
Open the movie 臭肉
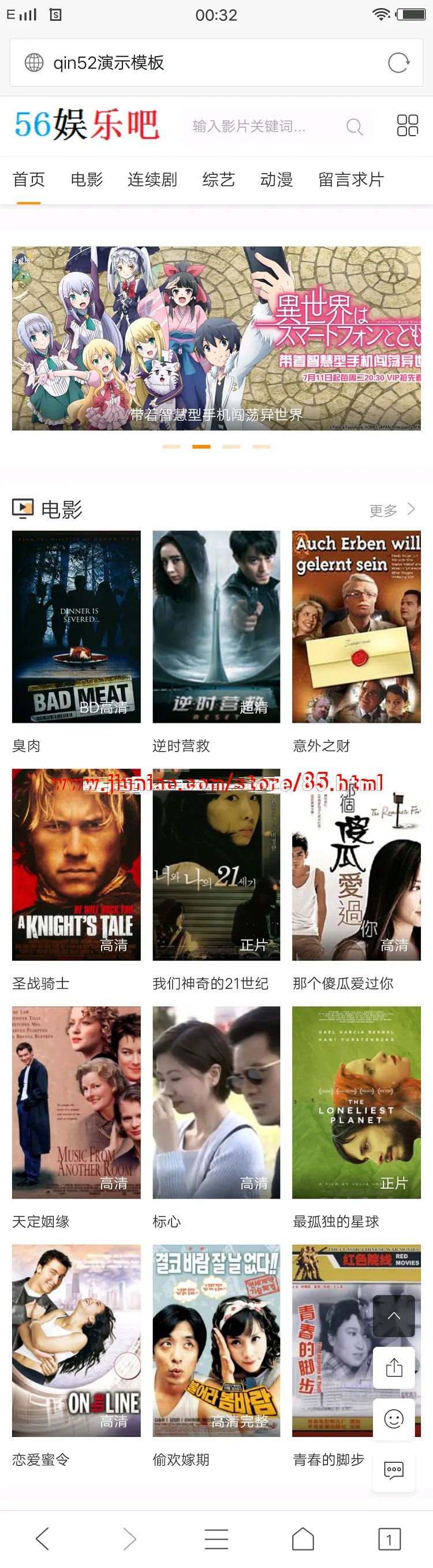[x=76, y=626]
